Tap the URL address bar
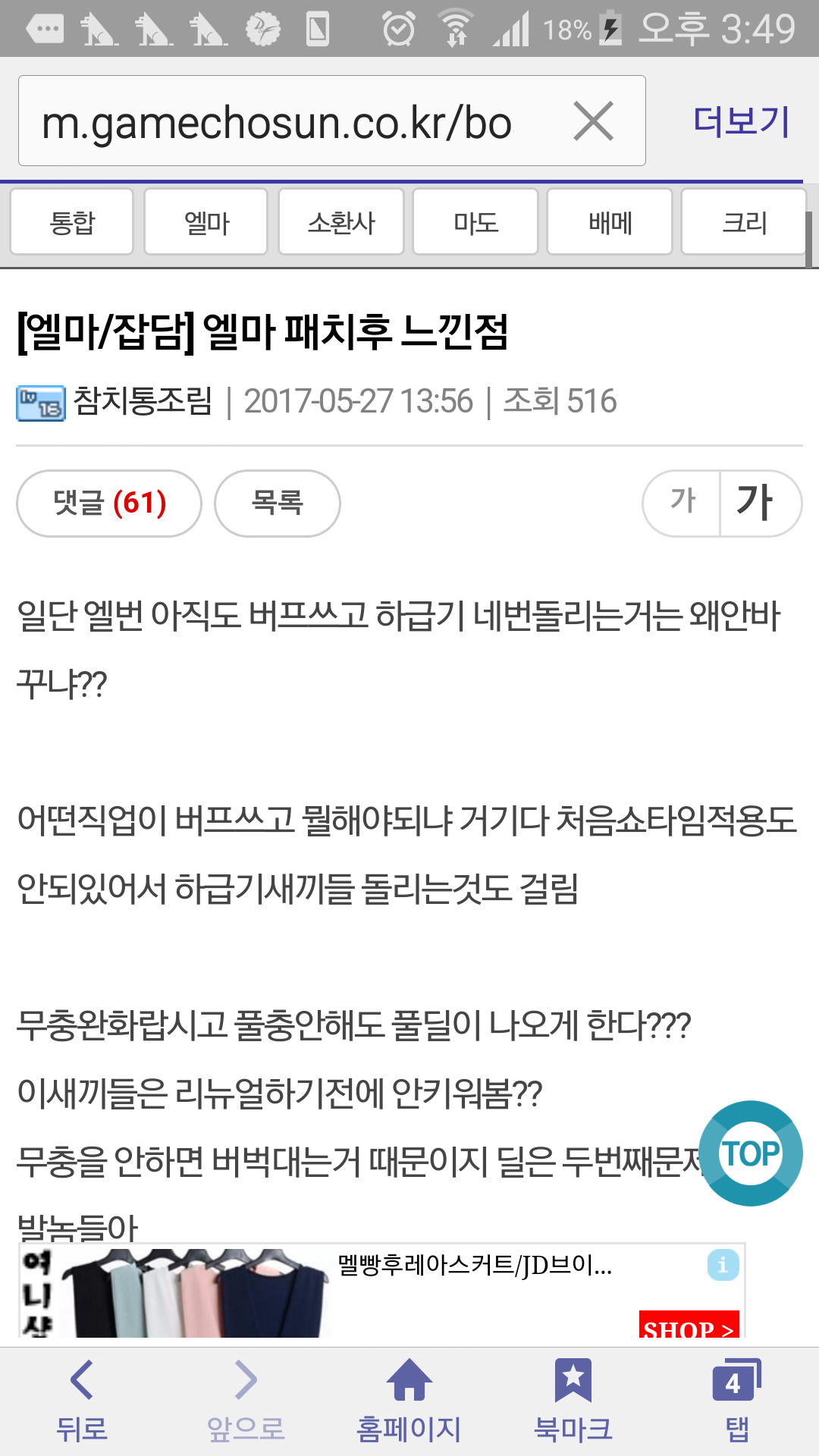 [x=288, y=121]
